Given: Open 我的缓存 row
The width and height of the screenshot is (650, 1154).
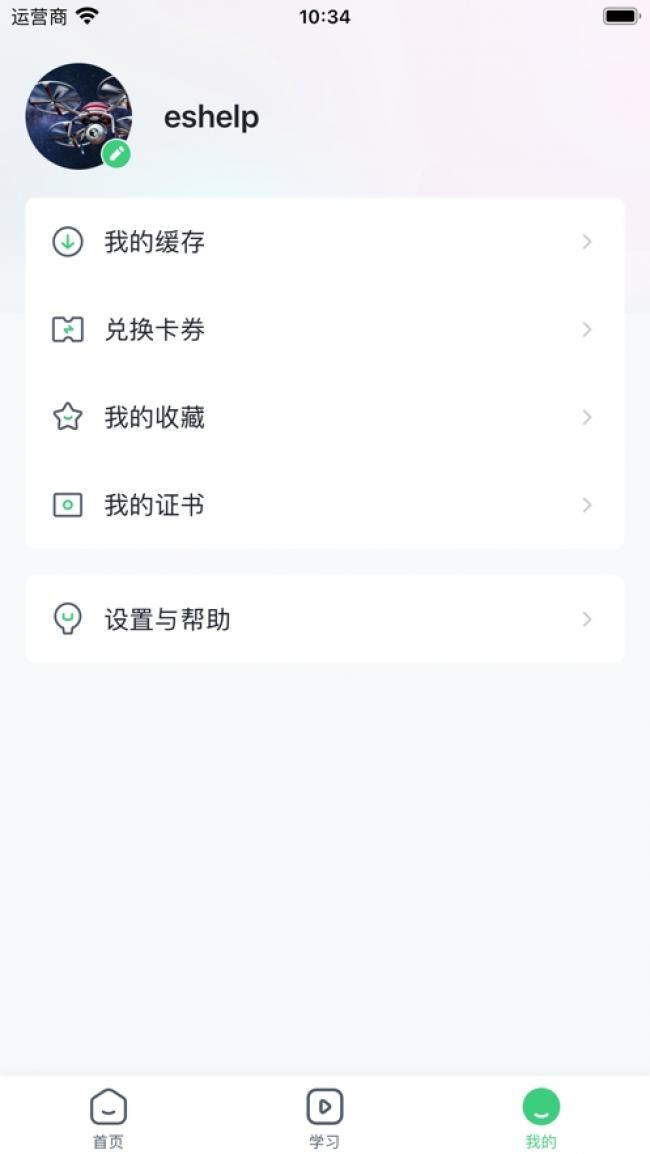Looking at the screenshot, I should [325, 242].
